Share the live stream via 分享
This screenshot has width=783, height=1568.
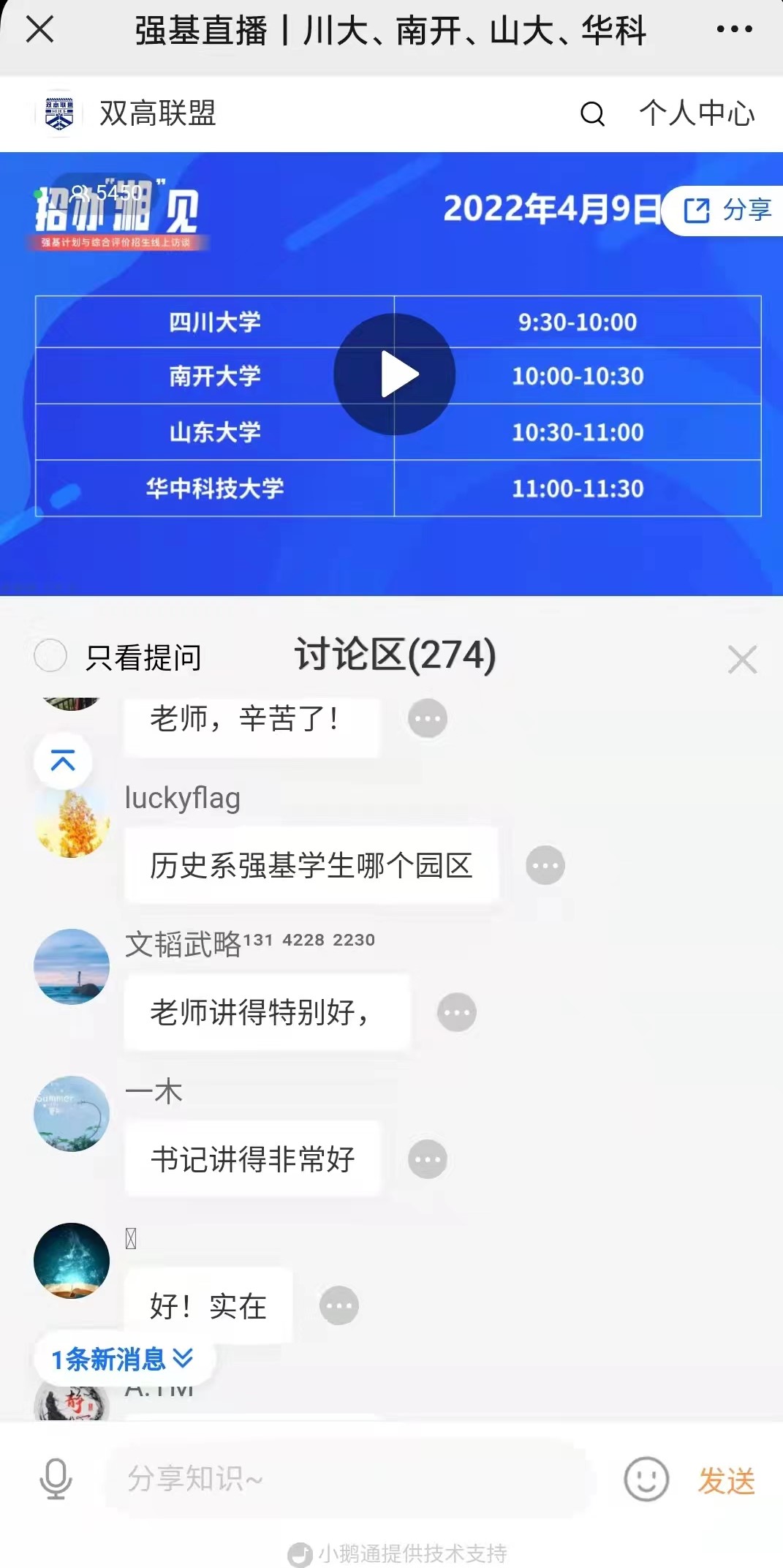click(727, 211)
